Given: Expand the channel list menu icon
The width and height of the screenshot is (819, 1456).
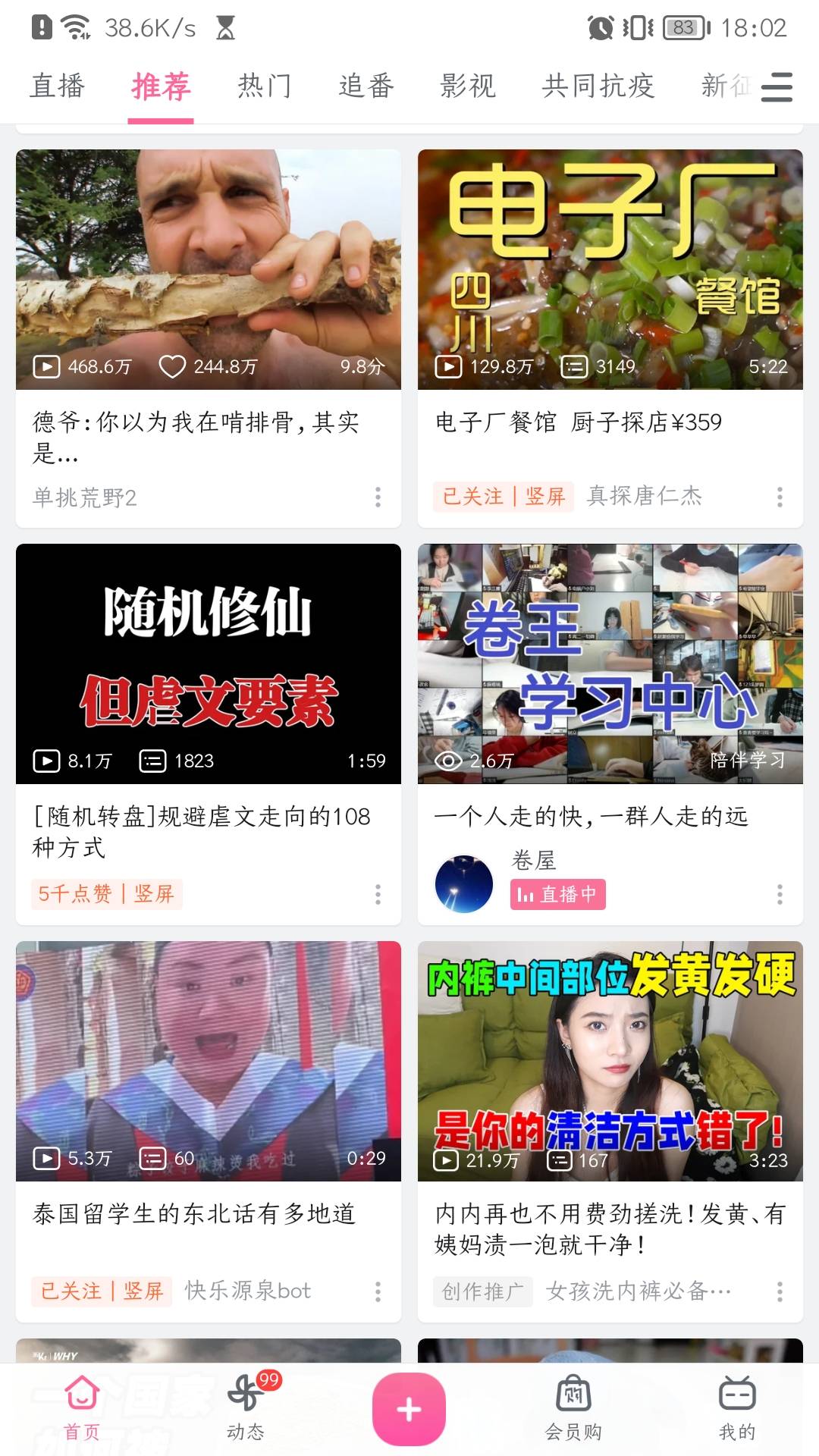Looking at the screenshot, I should point(777,87).
